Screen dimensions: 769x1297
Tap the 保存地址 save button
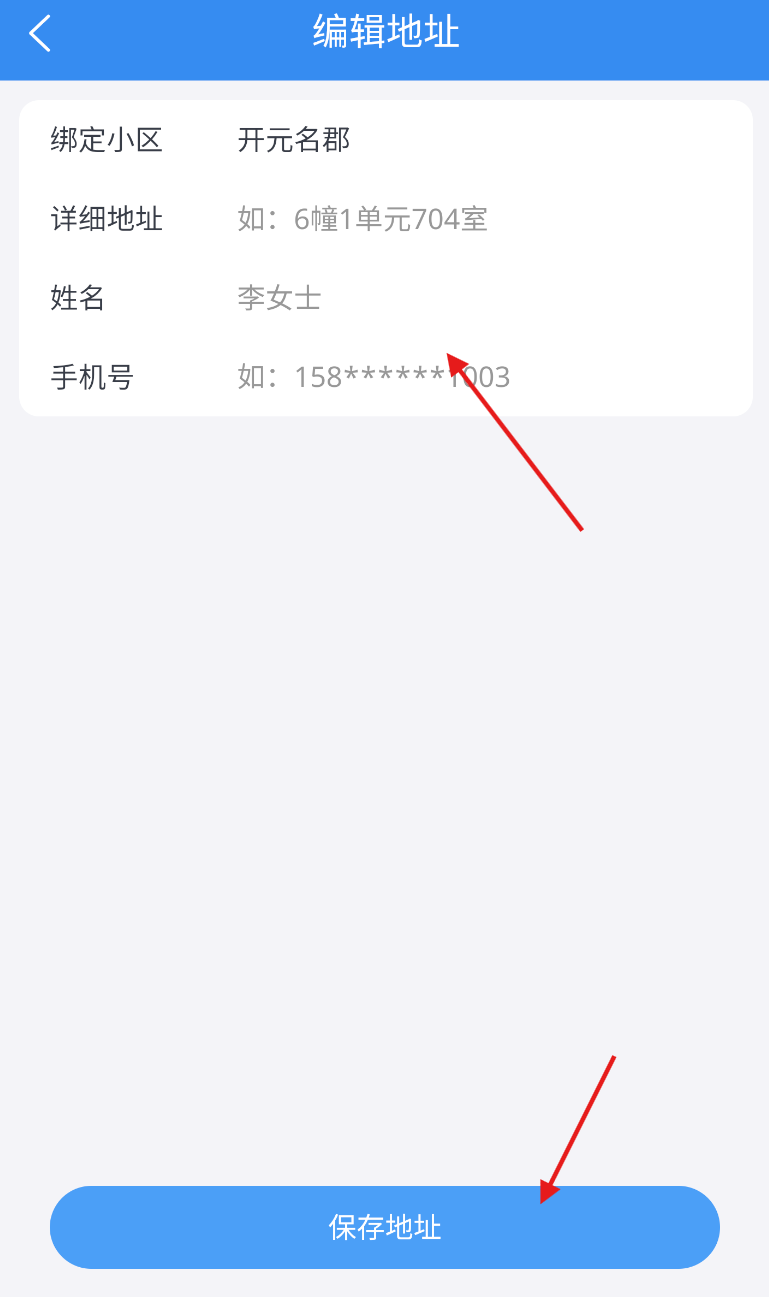pyautogui.click(x=385, y=1227)
